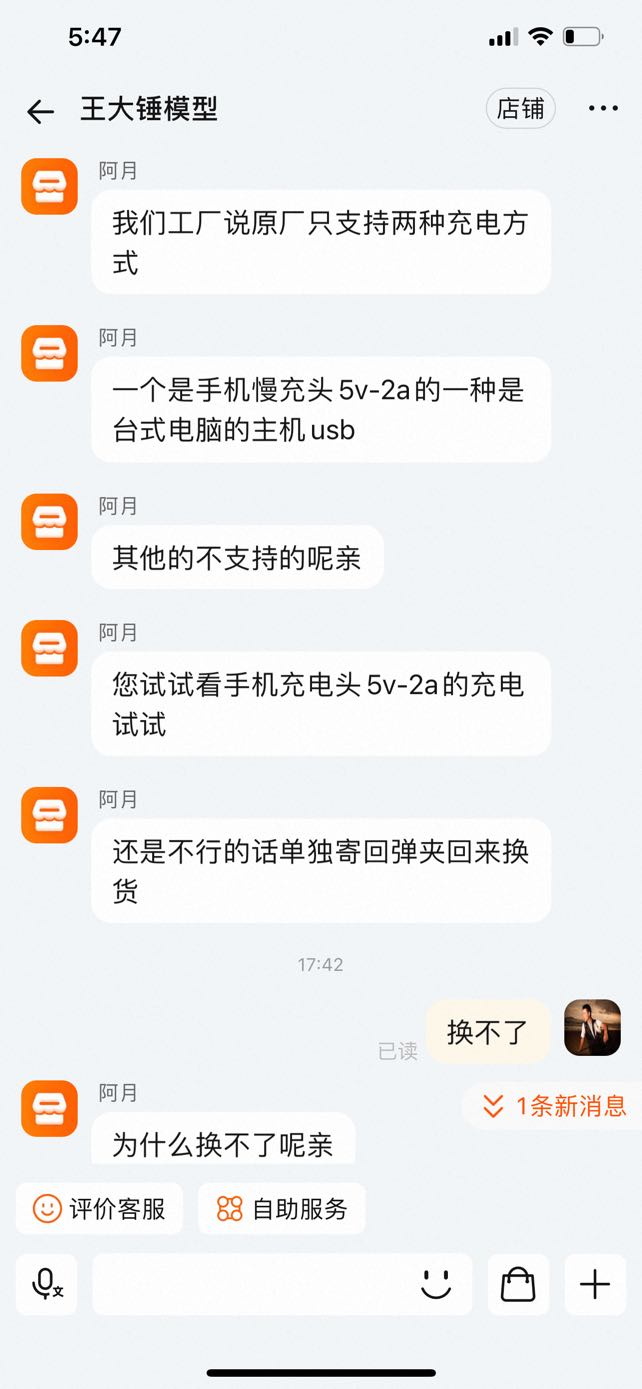Image resolution: width=642 pixels, height=1389 pixels.
Task: Open the shopping bag products icon
Action: [x=518, y=1284]
